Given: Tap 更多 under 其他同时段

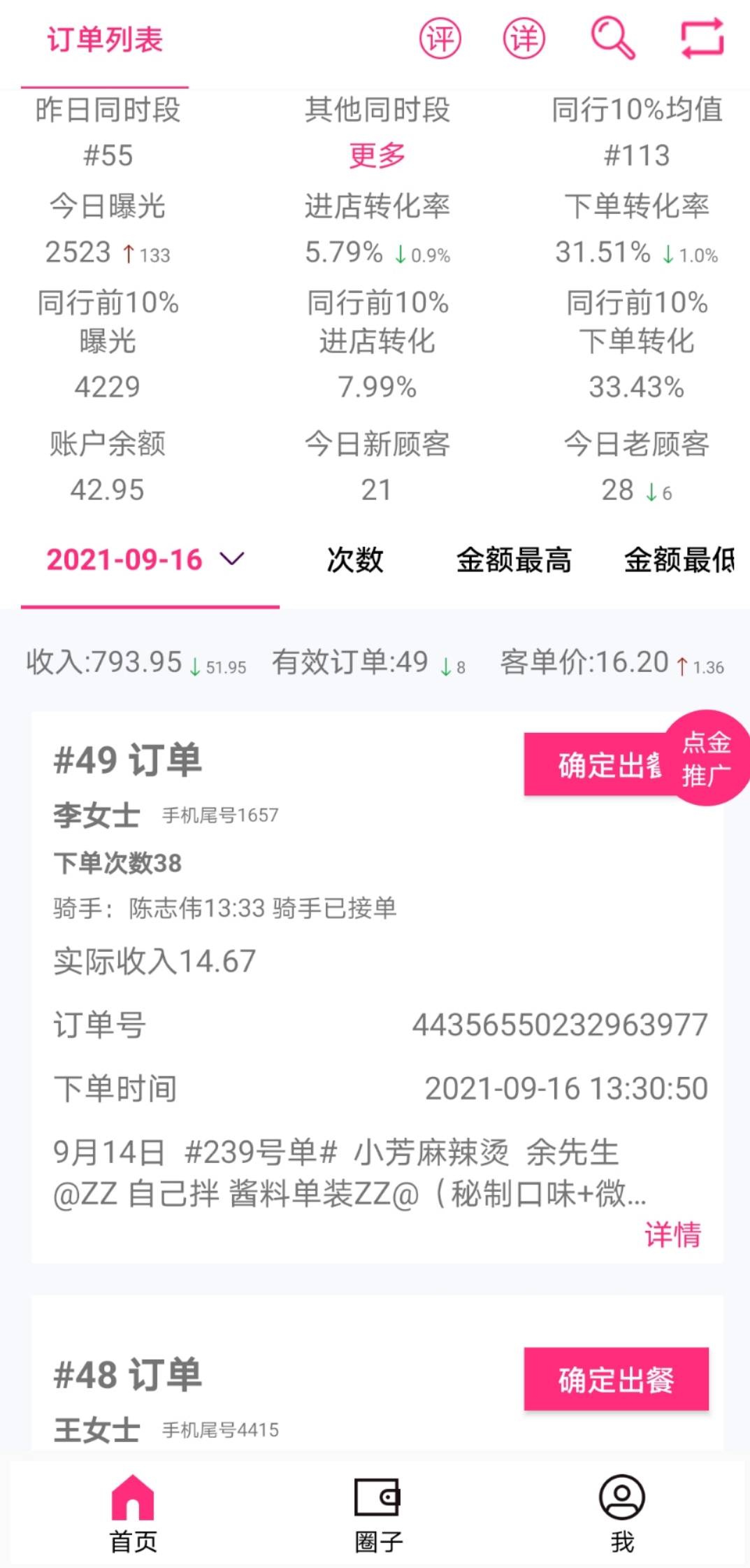Looking at the screenshot, I should [377, 155].
